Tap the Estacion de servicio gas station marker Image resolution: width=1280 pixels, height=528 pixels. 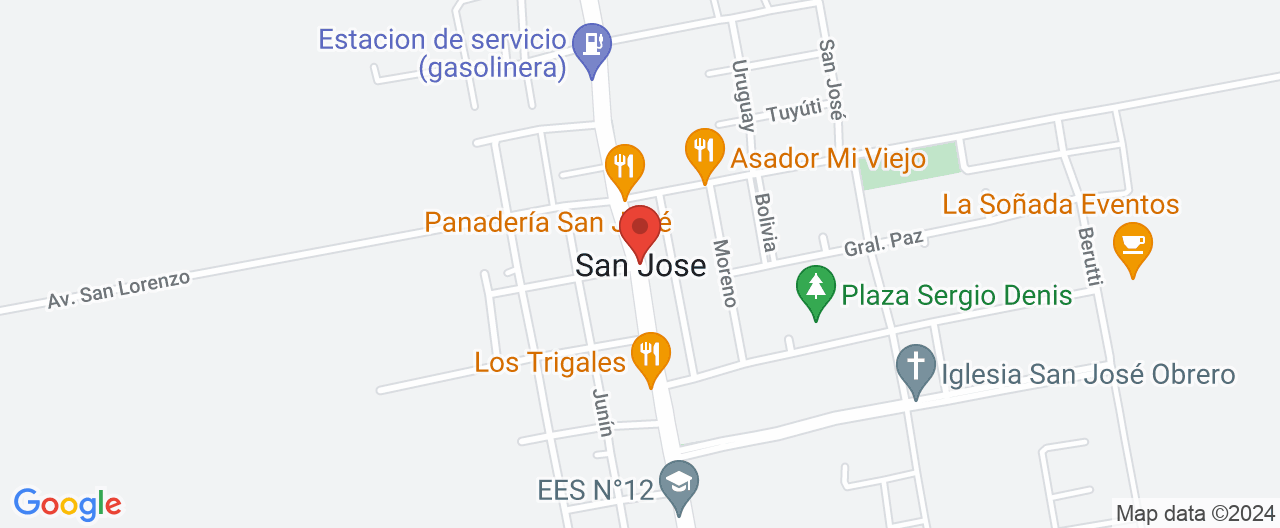pos(592,47)
